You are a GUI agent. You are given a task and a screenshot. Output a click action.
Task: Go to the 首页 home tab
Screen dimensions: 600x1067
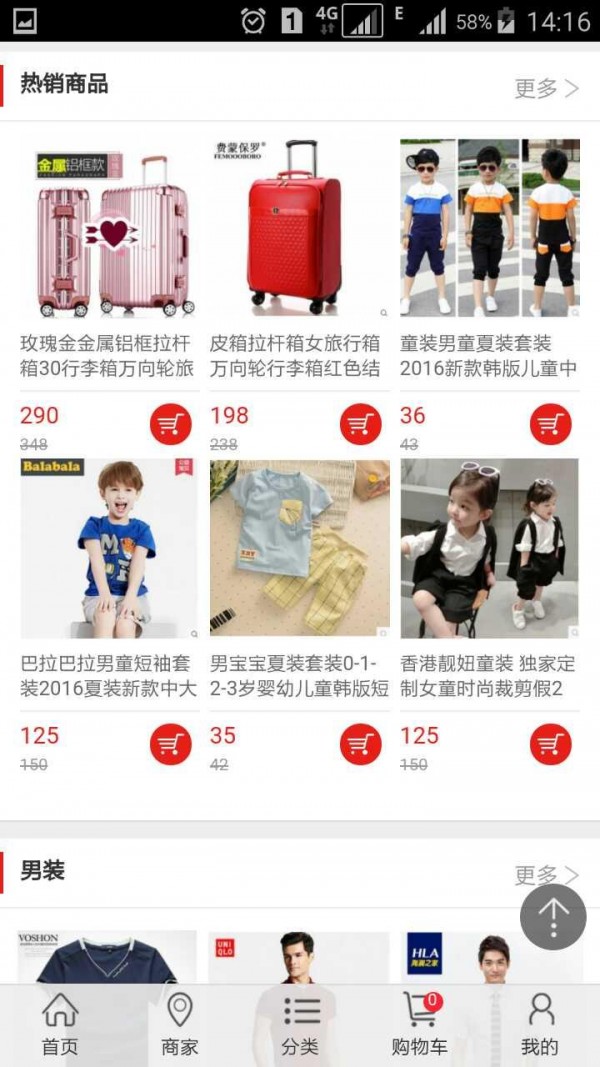pyautogui.click(x=60, y=1025)
